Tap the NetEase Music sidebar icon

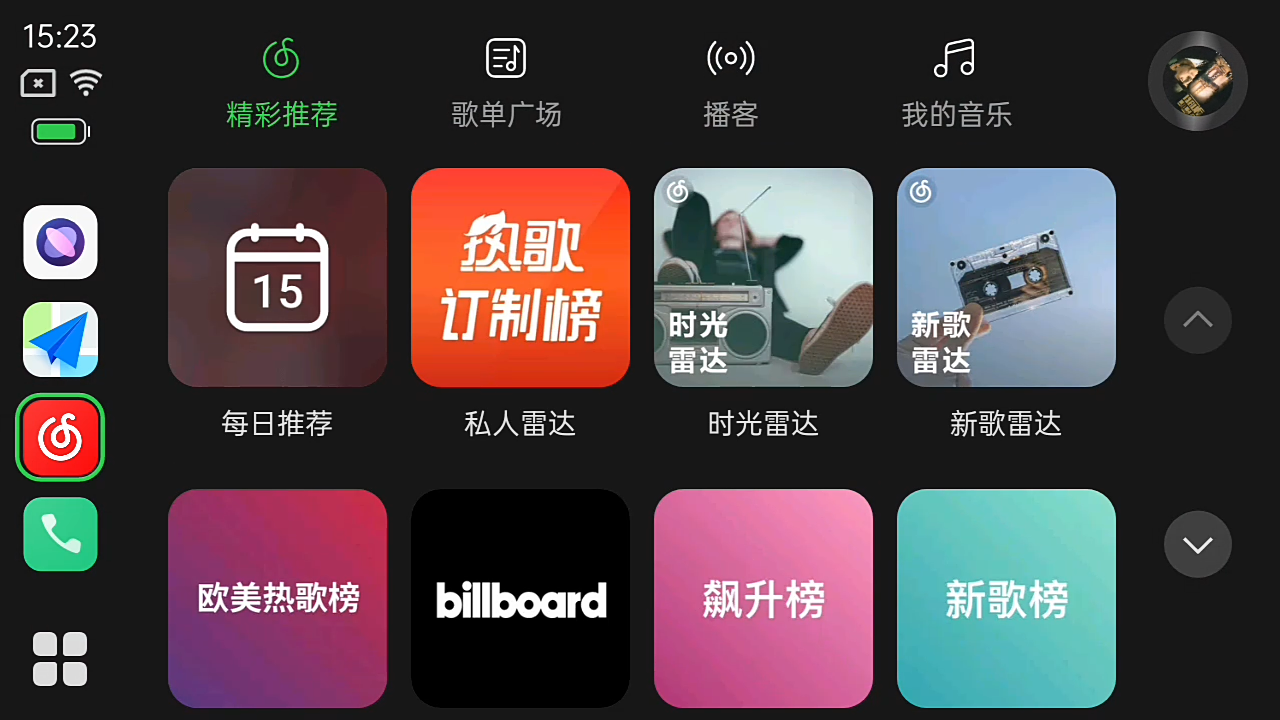[x=60, y=437]
